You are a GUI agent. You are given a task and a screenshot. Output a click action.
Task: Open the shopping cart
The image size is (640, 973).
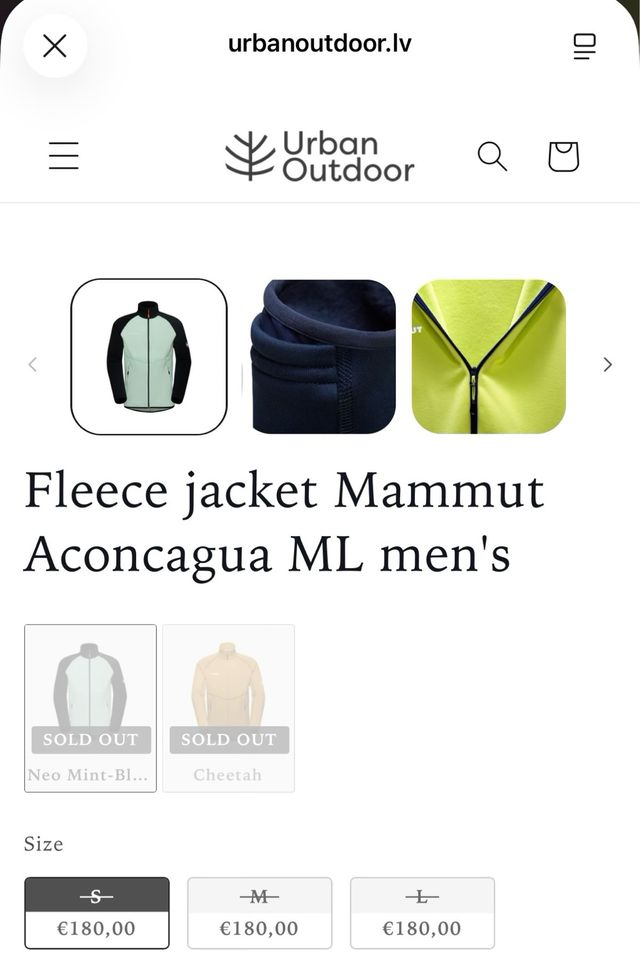[563, 156]
